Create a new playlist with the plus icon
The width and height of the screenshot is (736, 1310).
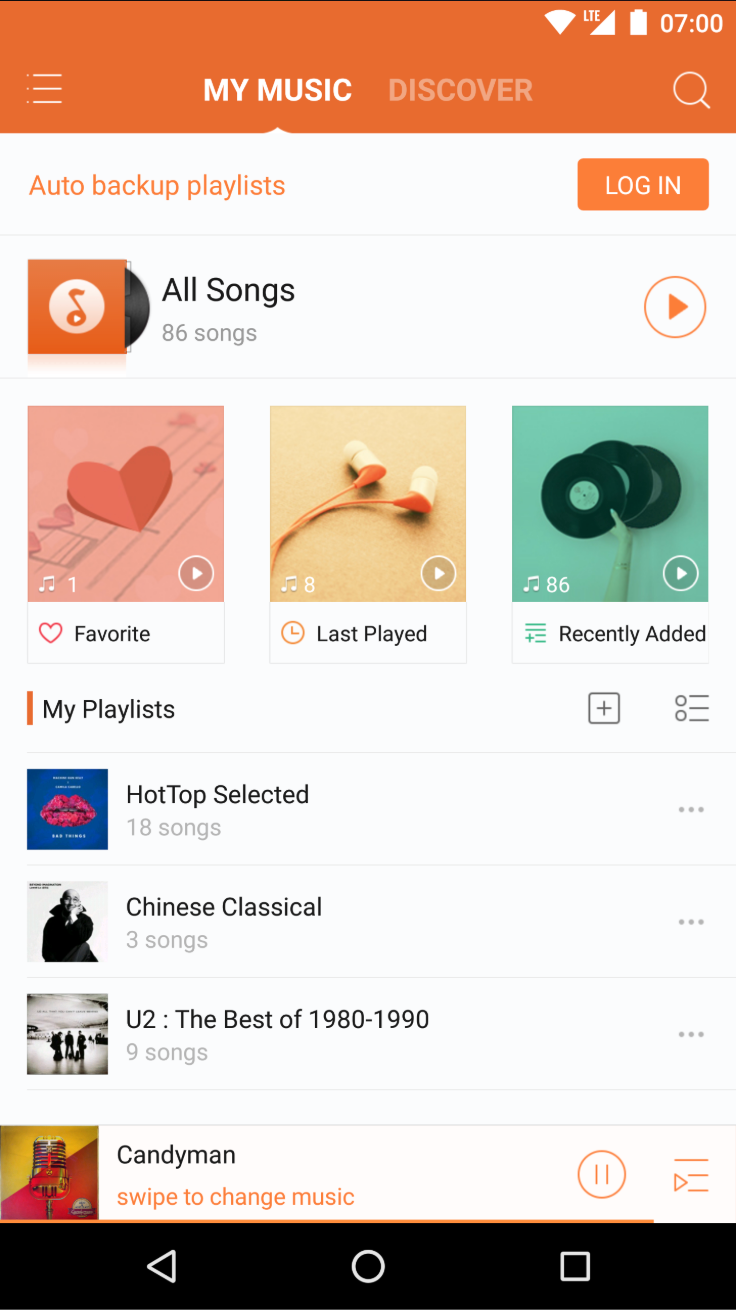tap(604, 709)
